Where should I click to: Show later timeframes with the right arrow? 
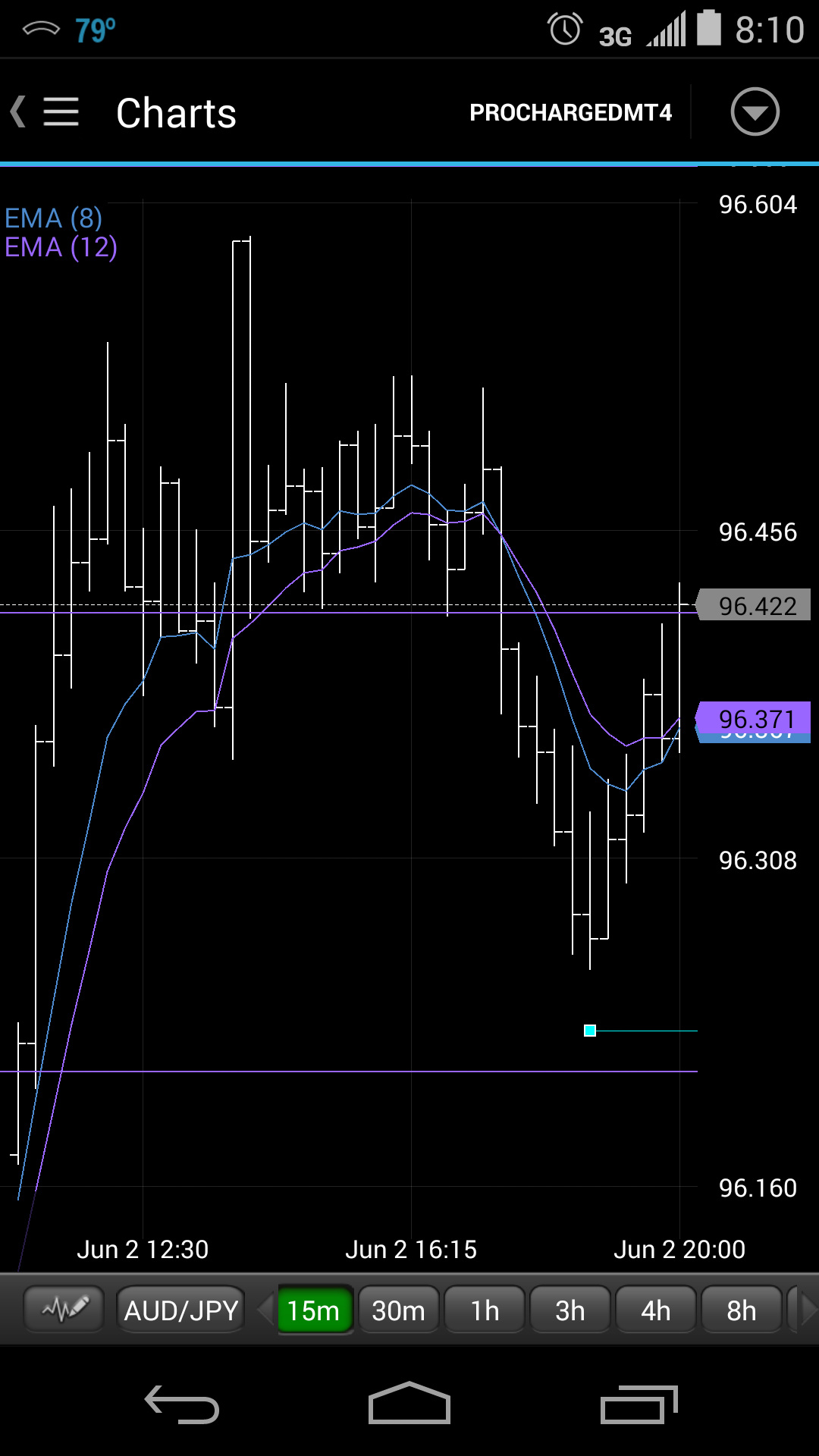click(x=808, y=1310)
